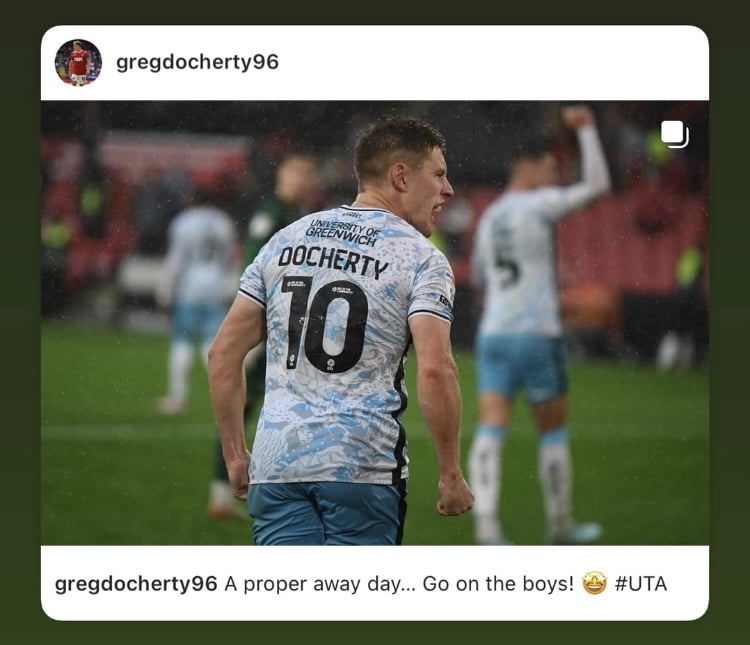750x645 pixels.
Task: Open the Docherty match photo post
Action: 374,322
